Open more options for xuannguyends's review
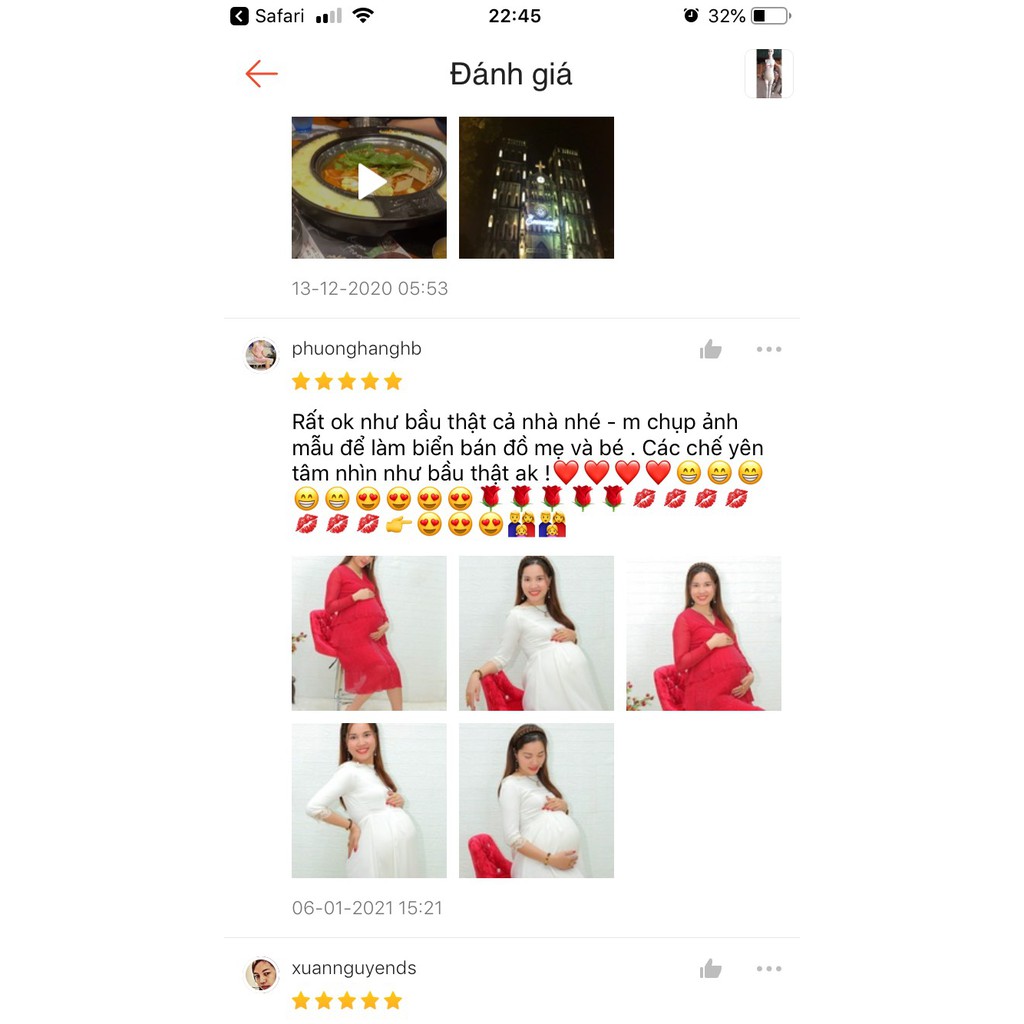Screen dimensions: 1024x1024 pyautogui.click(x=769, y=968)
